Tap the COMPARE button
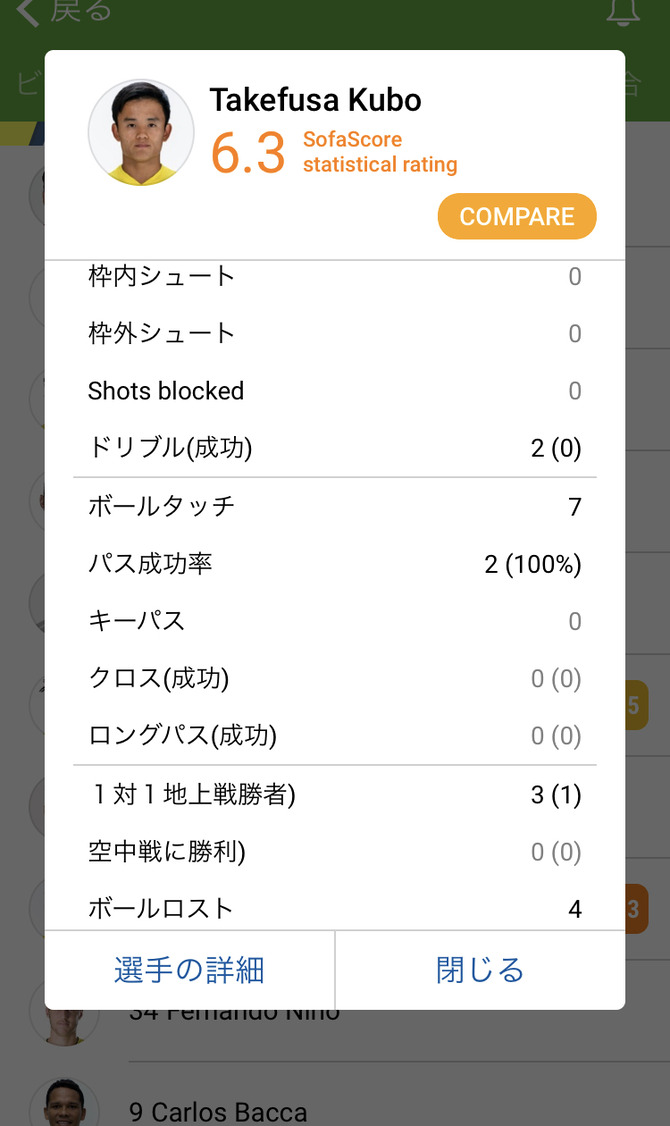 click(517, 216)
